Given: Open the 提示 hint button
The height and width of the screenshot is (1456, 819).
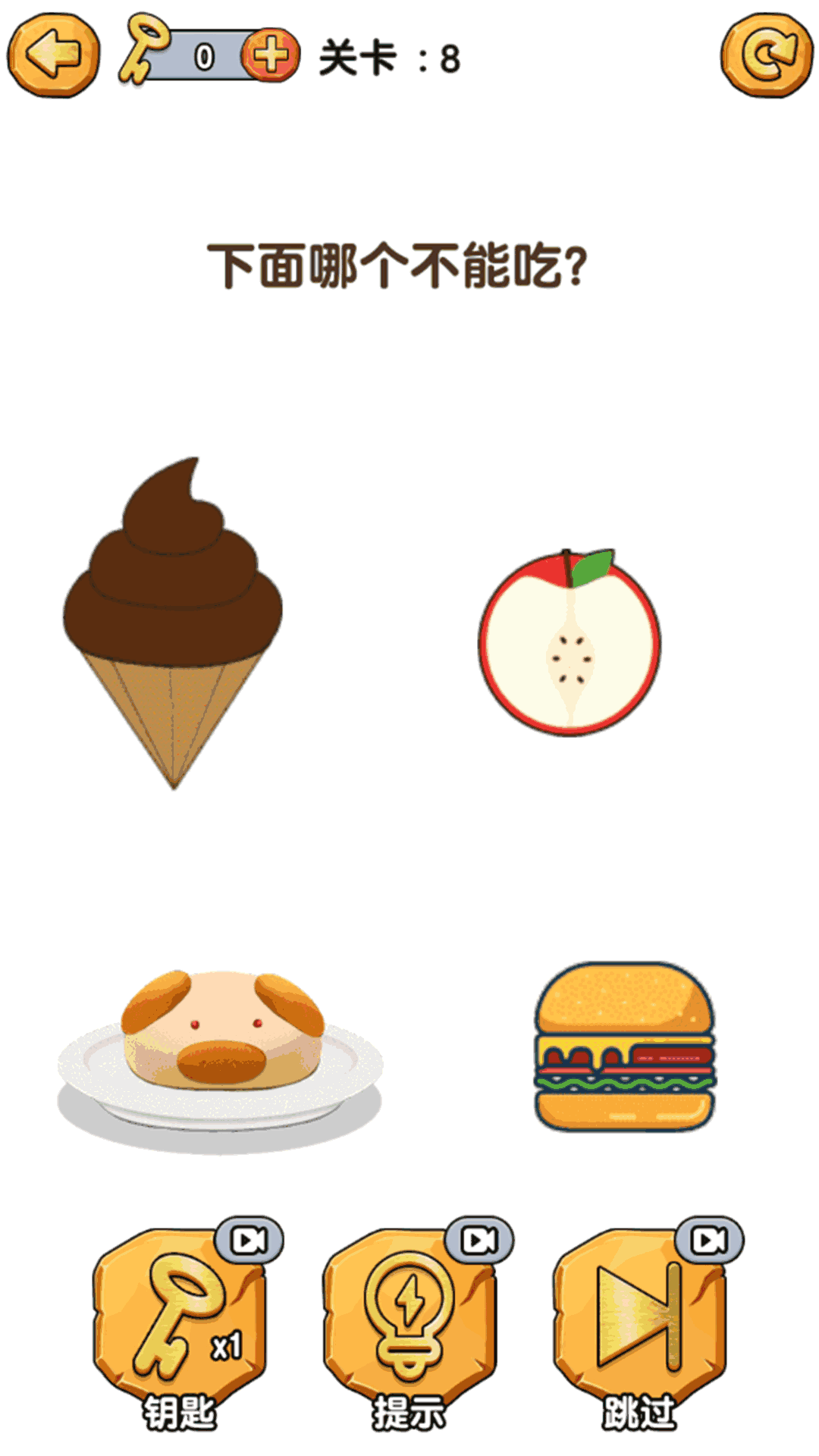Looking at the screenshot, I should click(409, 1319).
